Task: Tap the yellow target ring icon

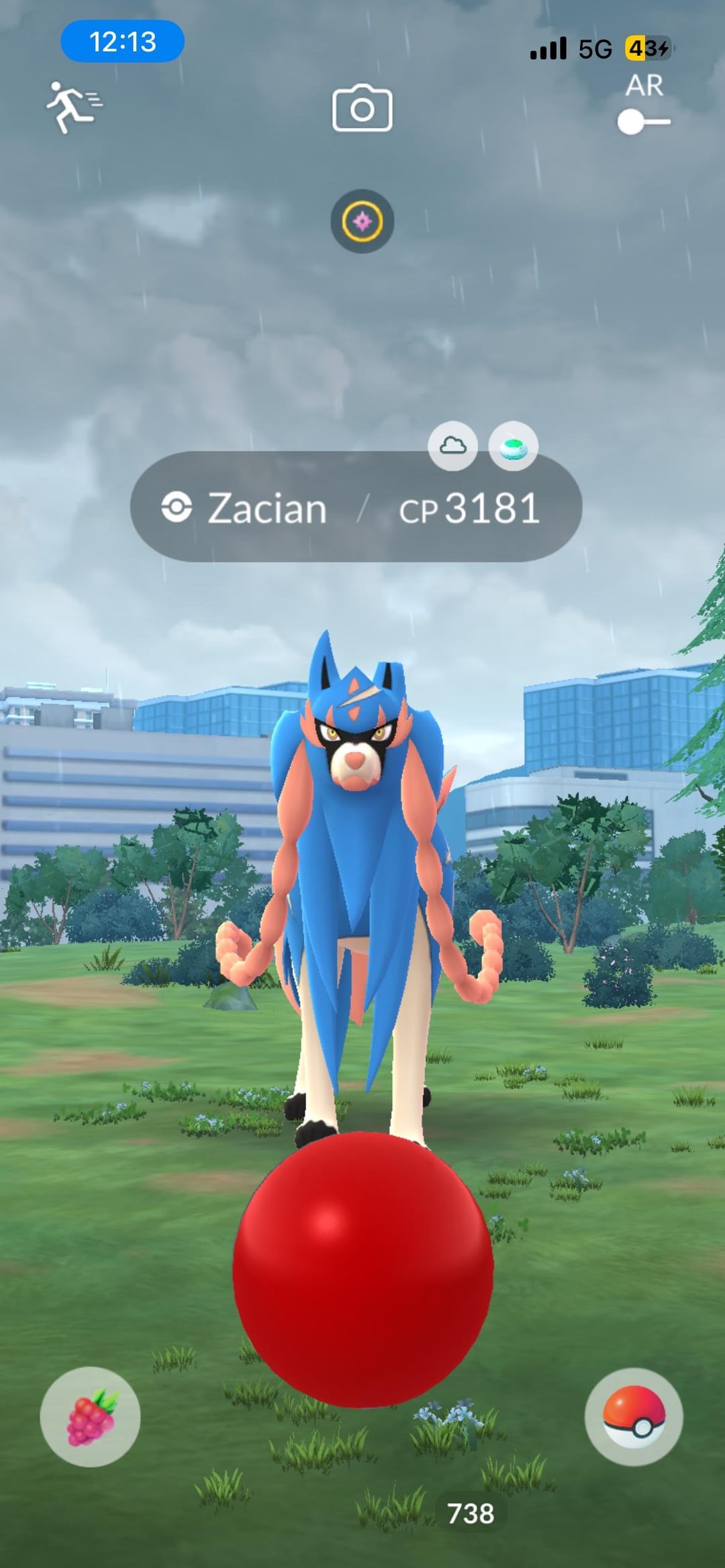Action: (362, 221)
